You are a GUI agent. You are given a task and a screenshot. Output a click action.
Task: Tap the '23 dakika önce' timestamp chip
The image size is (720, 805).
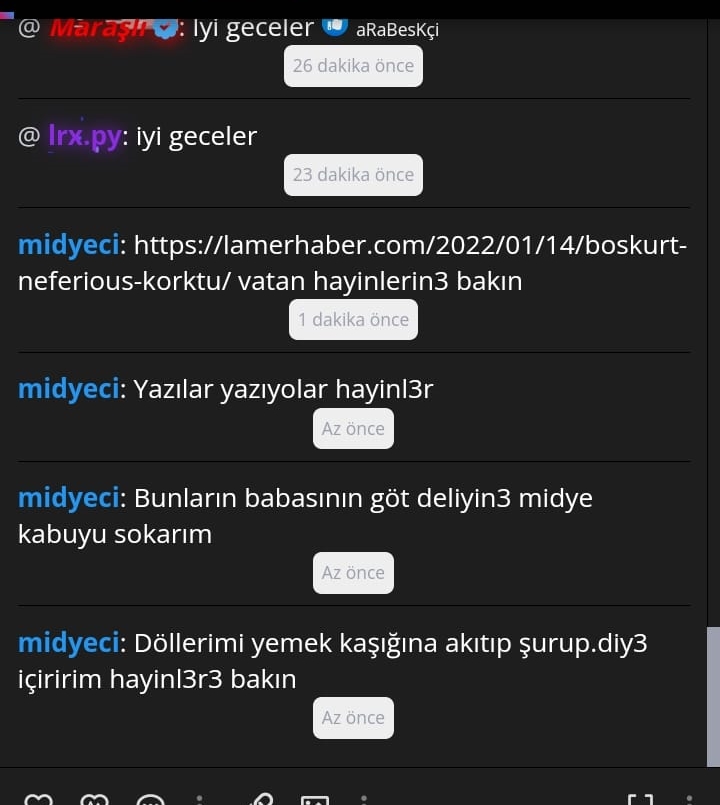tap(353, 175)
